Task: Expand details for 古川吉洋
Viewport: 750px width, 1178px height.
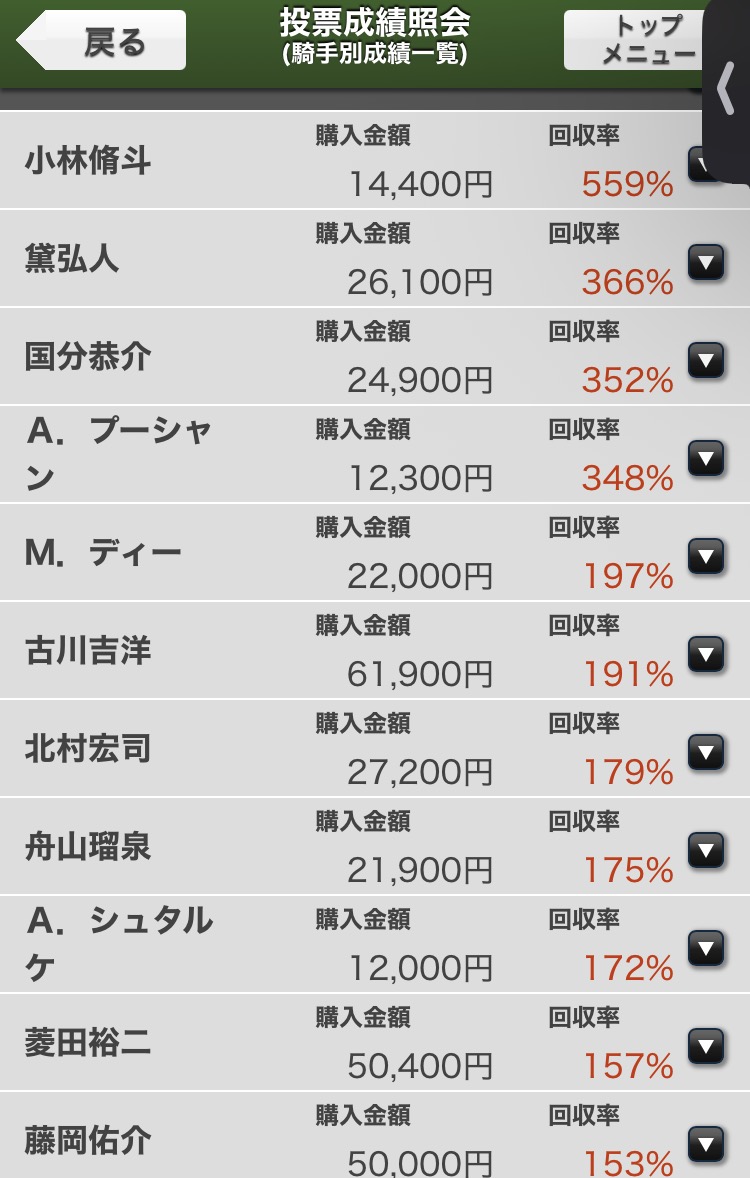Action: 706,654
